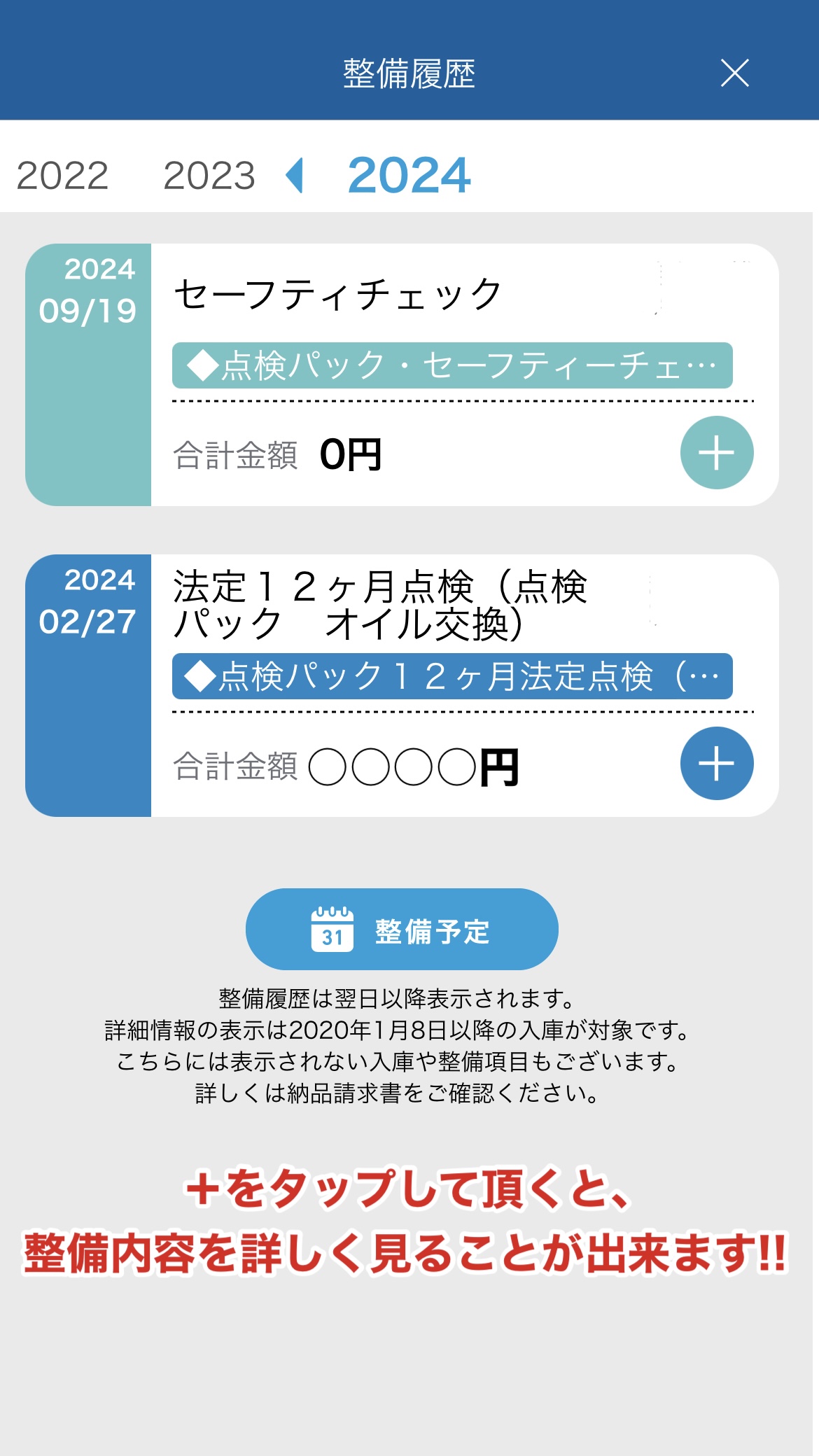Close the 整備履歴 screen
Screen dimensions: 819x1456
pos(734,73)
